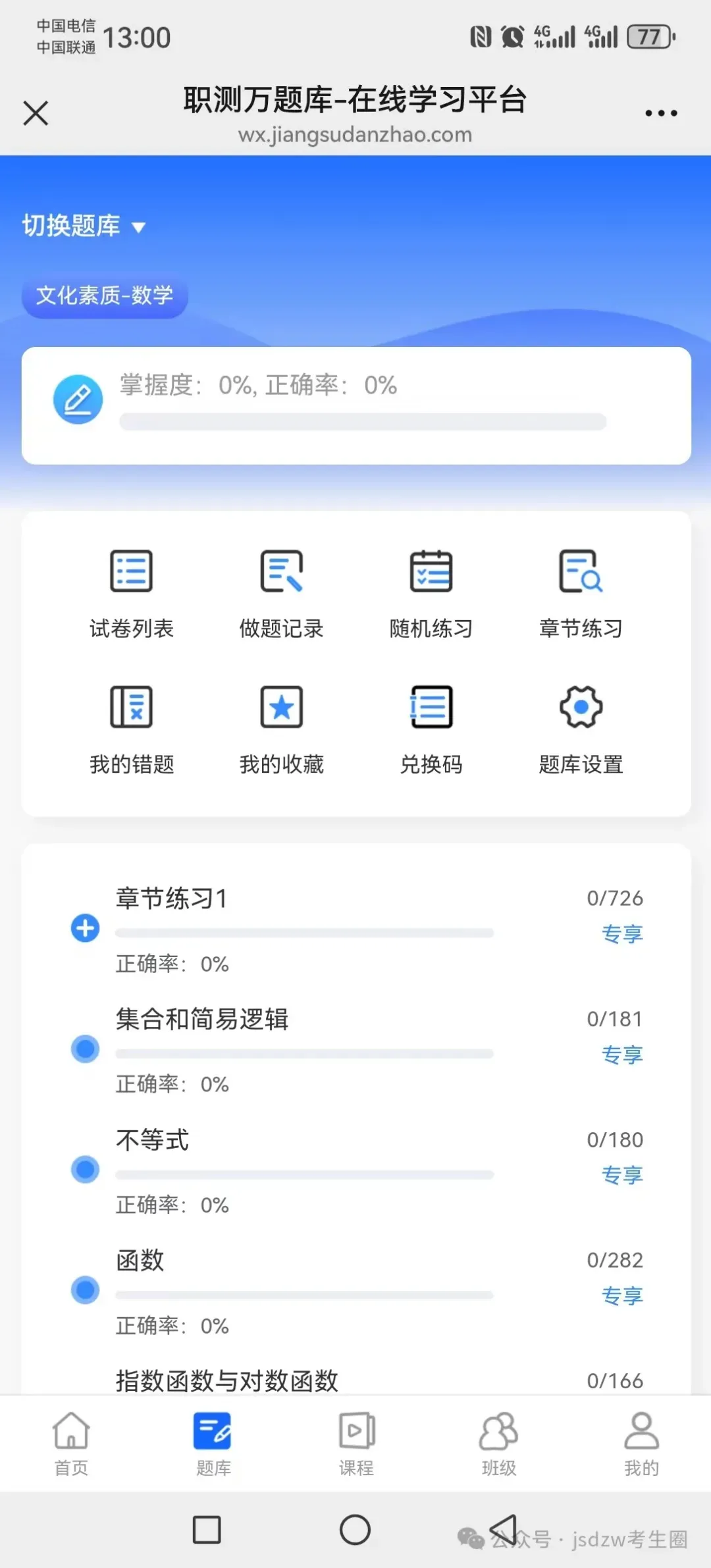The height and width of the screenshot is (1568, 711).
Task: Switch to the 班级 tab
Action: [499, 1444]
